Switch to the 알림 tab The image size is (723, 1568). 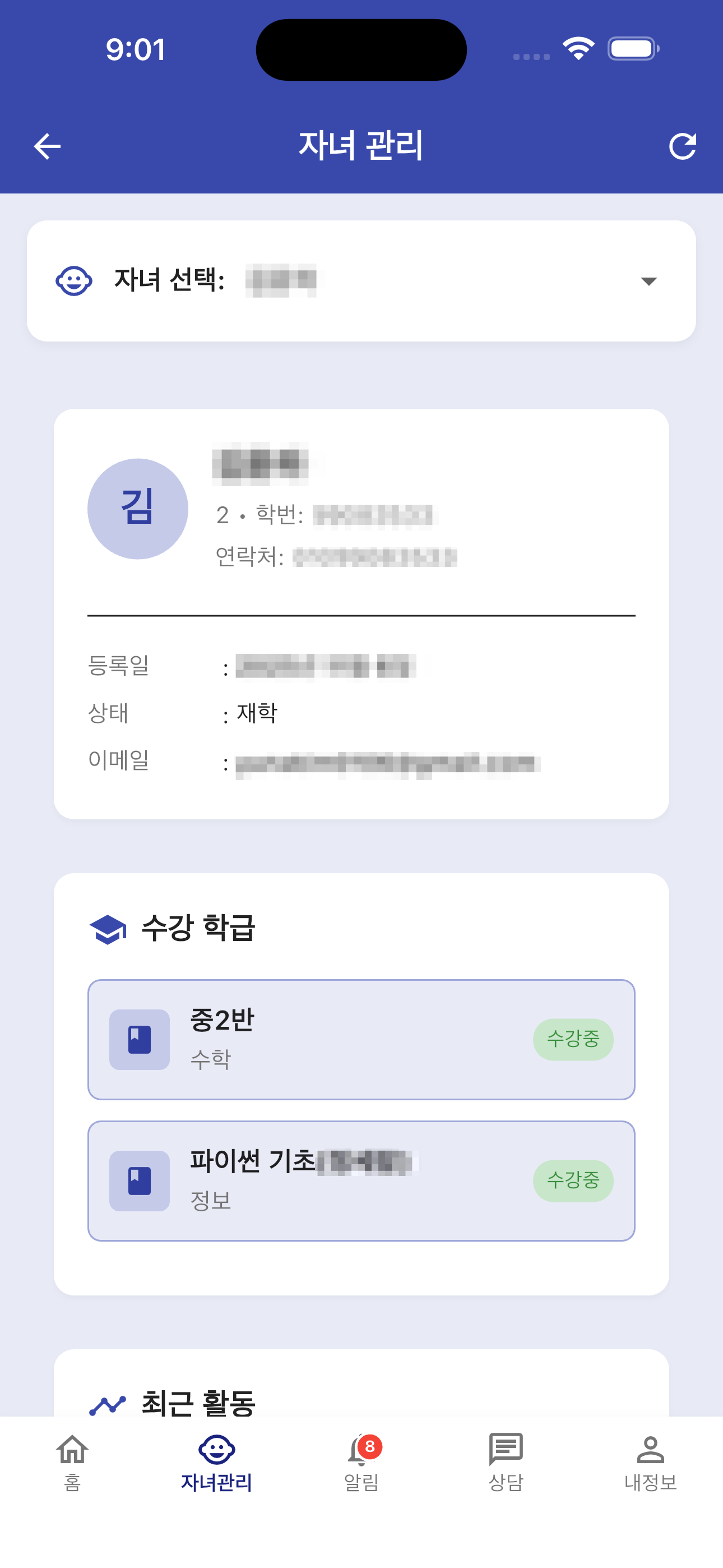tap(361, 1464)
